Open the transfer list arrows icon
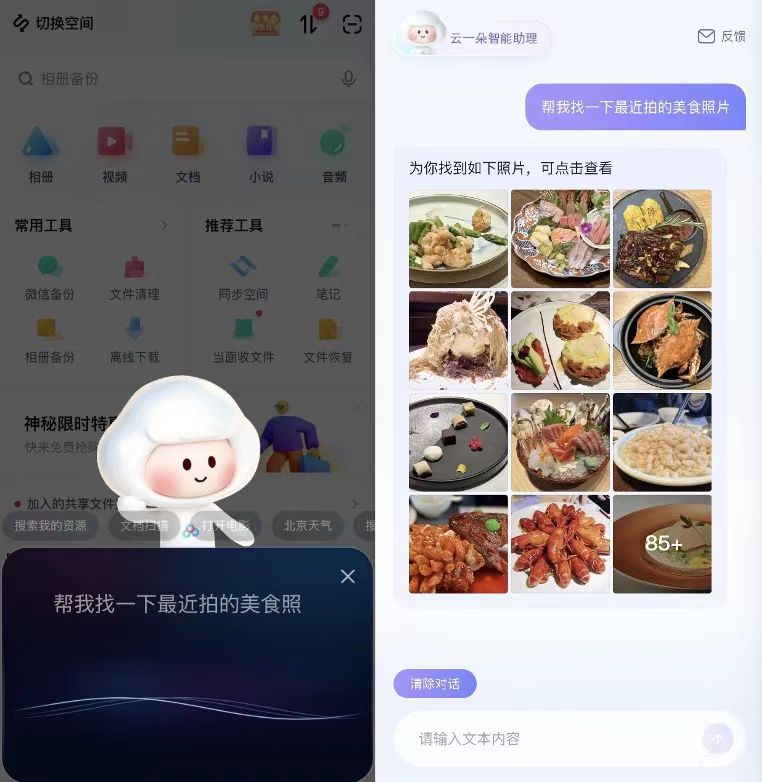This screenshot has height=782, width=762. 309,24
